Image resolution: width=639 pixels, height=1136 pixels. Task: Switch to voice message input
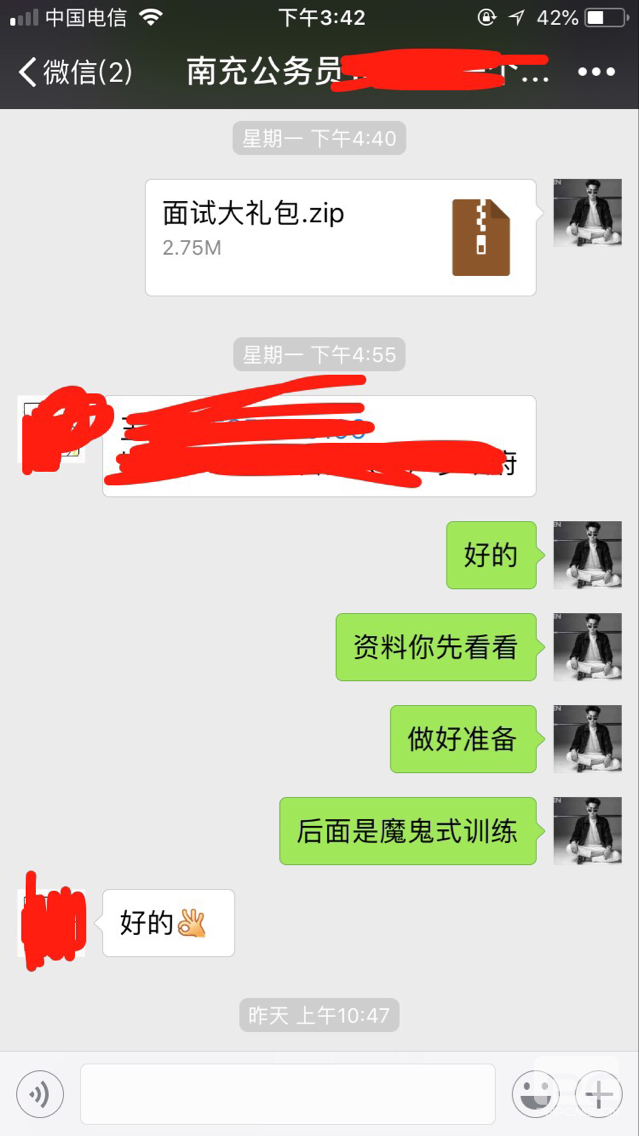[x=40, y=1094]
